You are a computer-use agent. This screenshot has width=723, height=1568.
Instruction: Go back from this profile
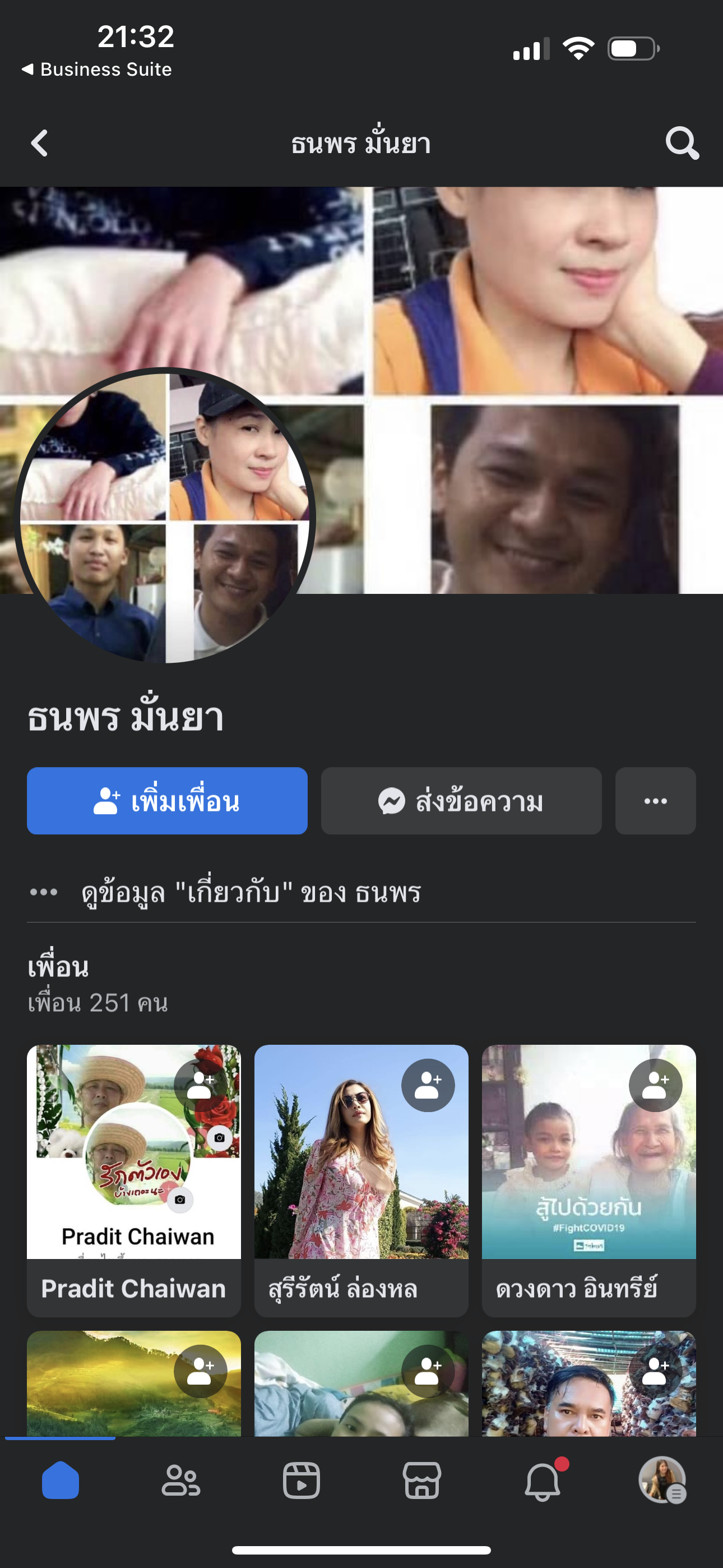[x=40, y=144]
